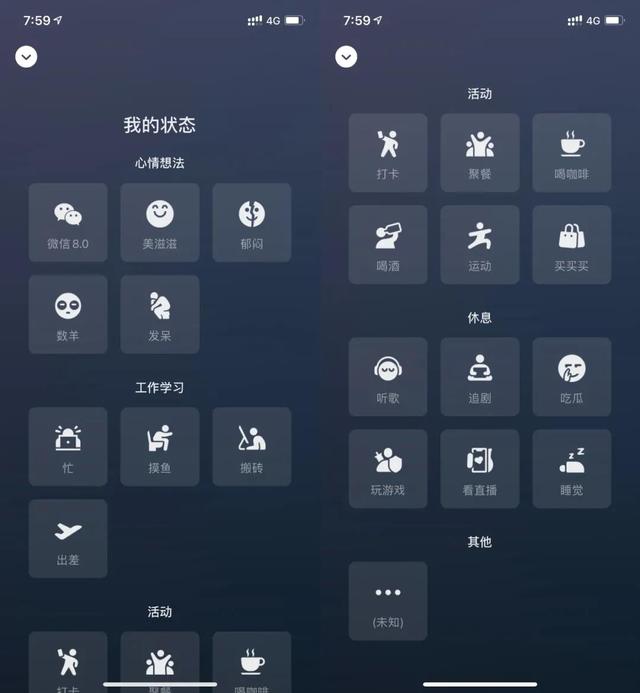The width and height of the screenshot is (640, 693).
Task: Select the 微信 8.0 status
Action: click(68, 222)
